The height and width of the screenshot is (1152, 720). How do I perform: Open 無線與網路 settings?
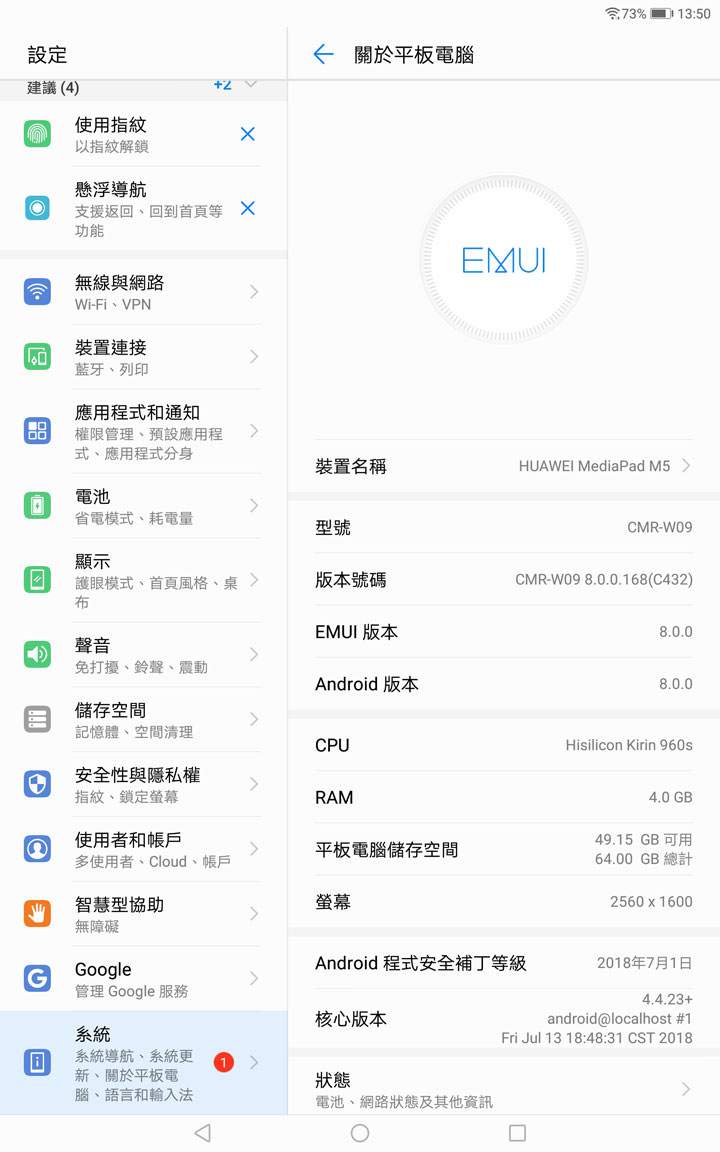click(x=140, y=292)
